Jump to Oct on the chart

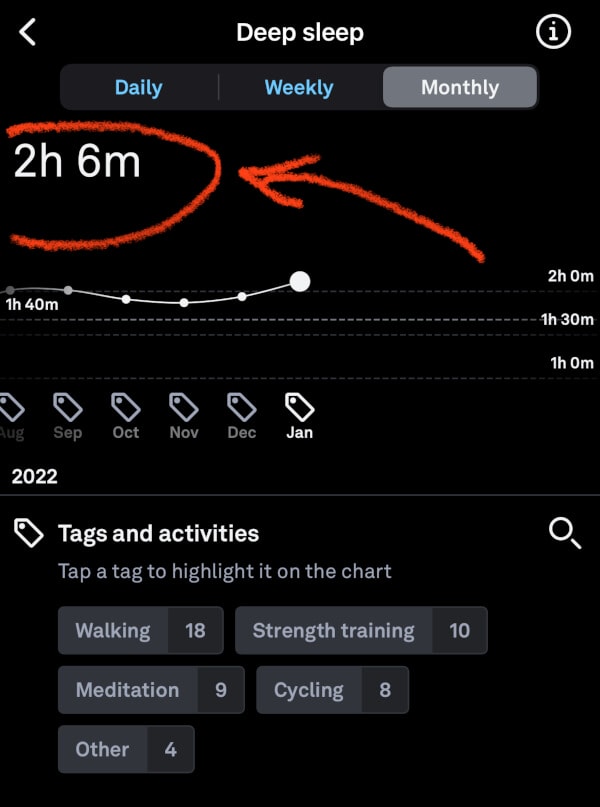[x=126, y=416]
